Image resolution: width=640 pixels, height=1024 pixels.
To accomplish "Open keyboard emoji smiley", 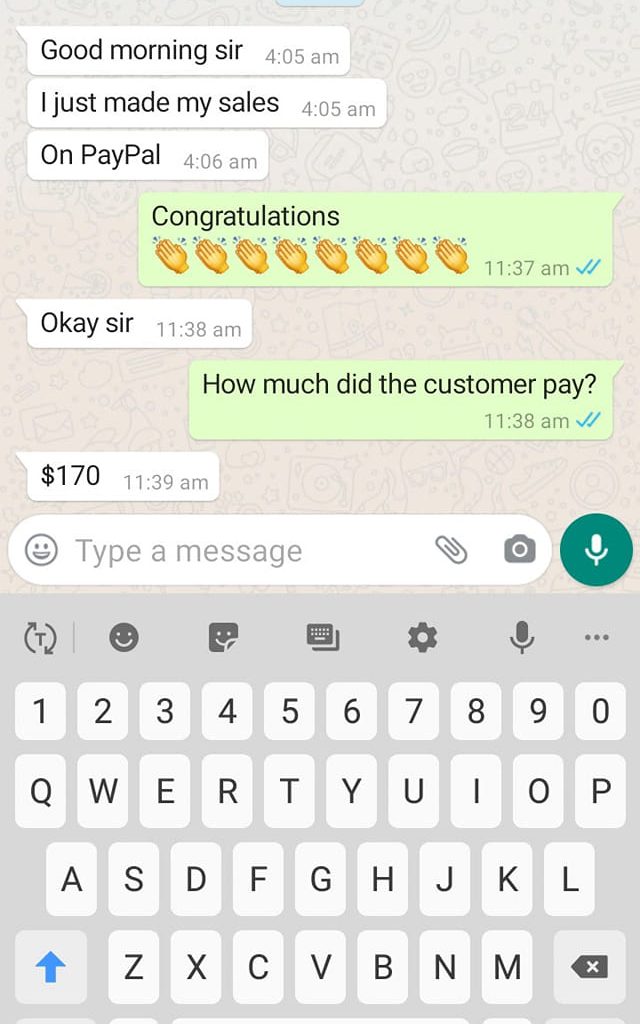I will [x=124, y=637].
